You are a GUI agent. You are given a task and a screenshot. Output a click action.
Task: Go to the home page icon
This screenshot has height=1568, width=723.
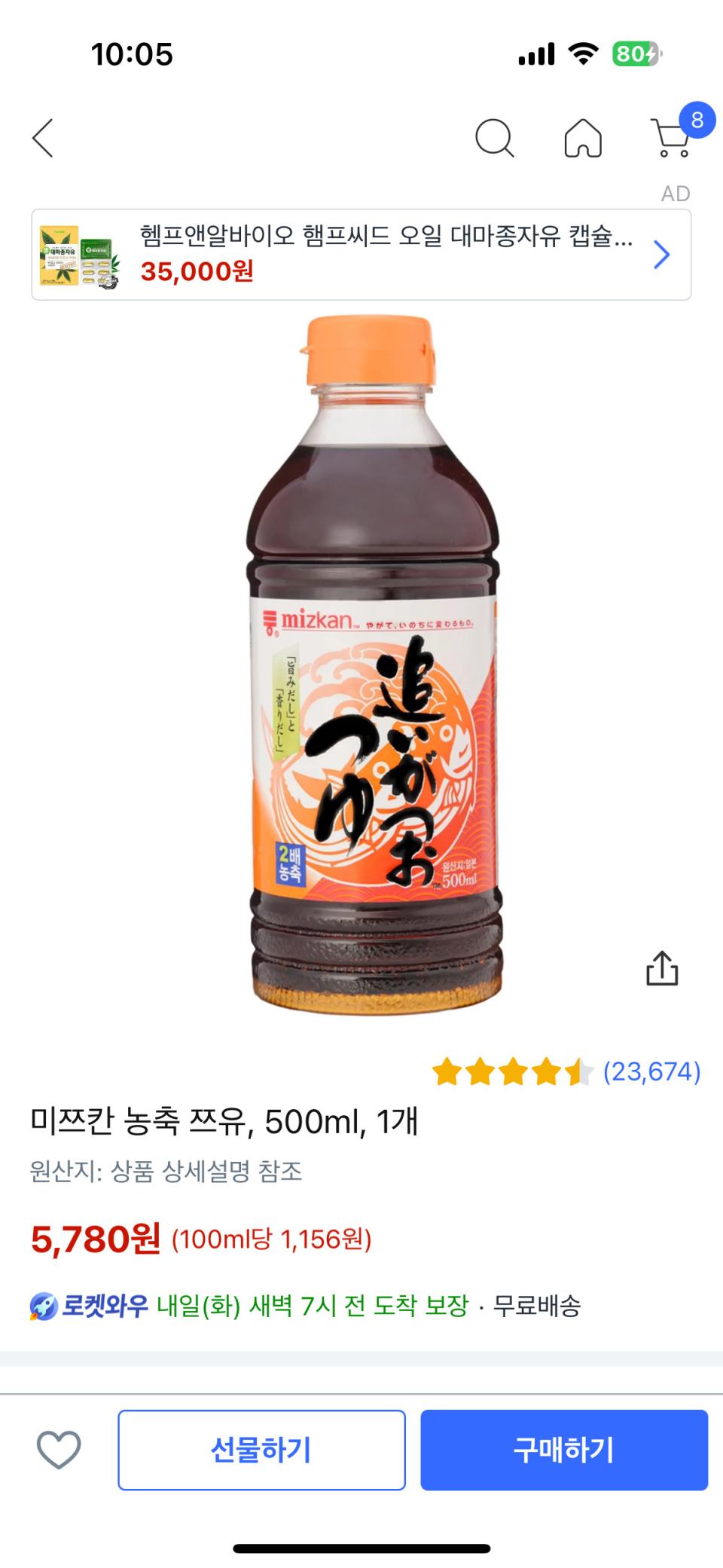[583, 139]
